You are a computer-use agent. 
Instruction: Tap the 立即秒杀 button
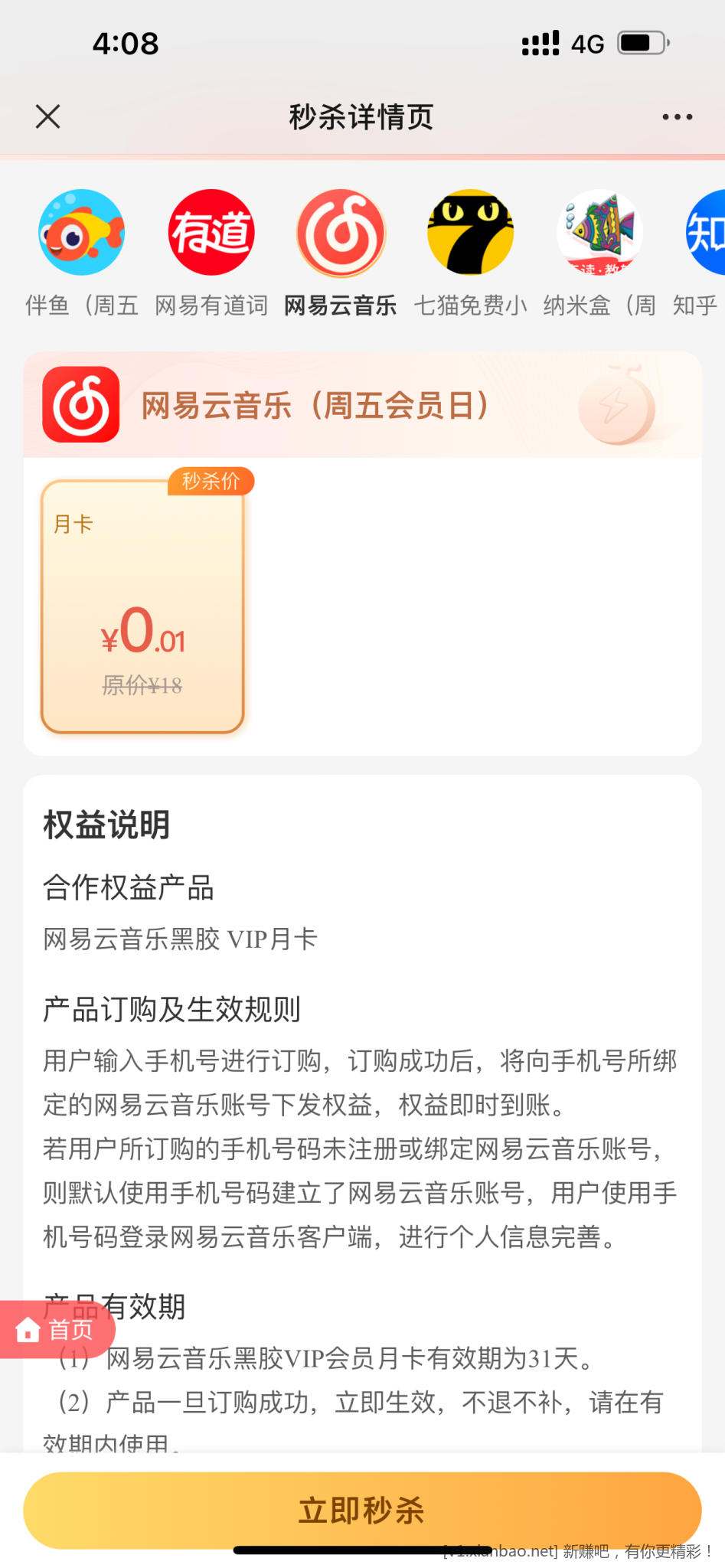362,1510
